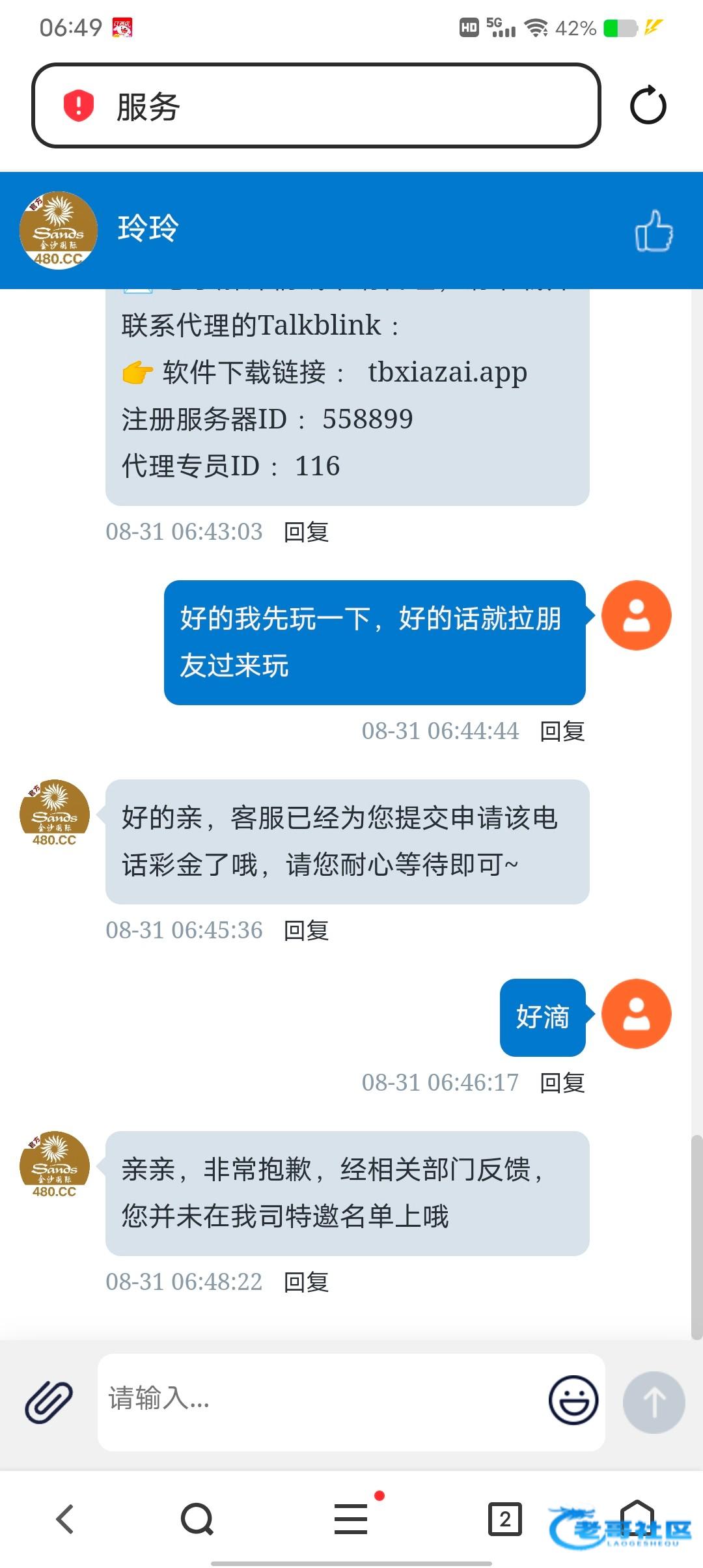Image resolution: width=703 pixels, height=1568 pixels.
Task: Reply to the message sent at 06:48:22
Action: click(306, 1282)
